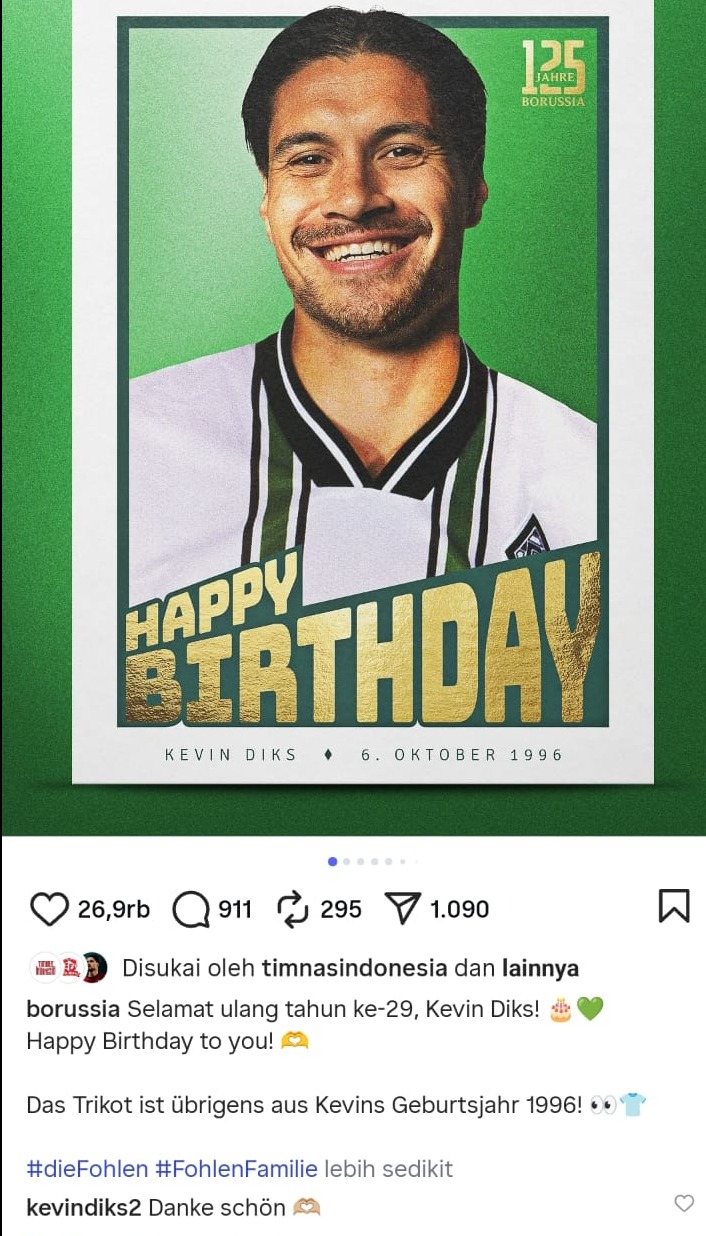Share the post via send icon

(402, 909)
